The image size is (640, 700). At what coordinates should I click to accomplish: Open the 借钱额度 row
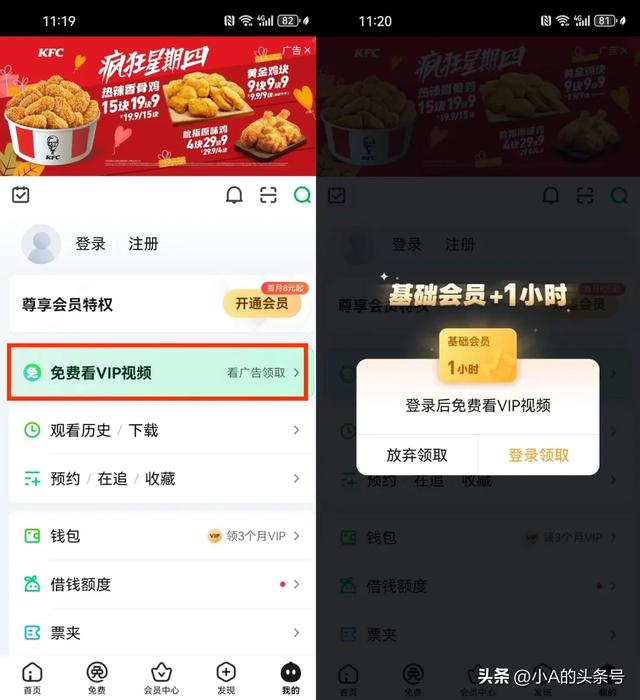point(161,584)
